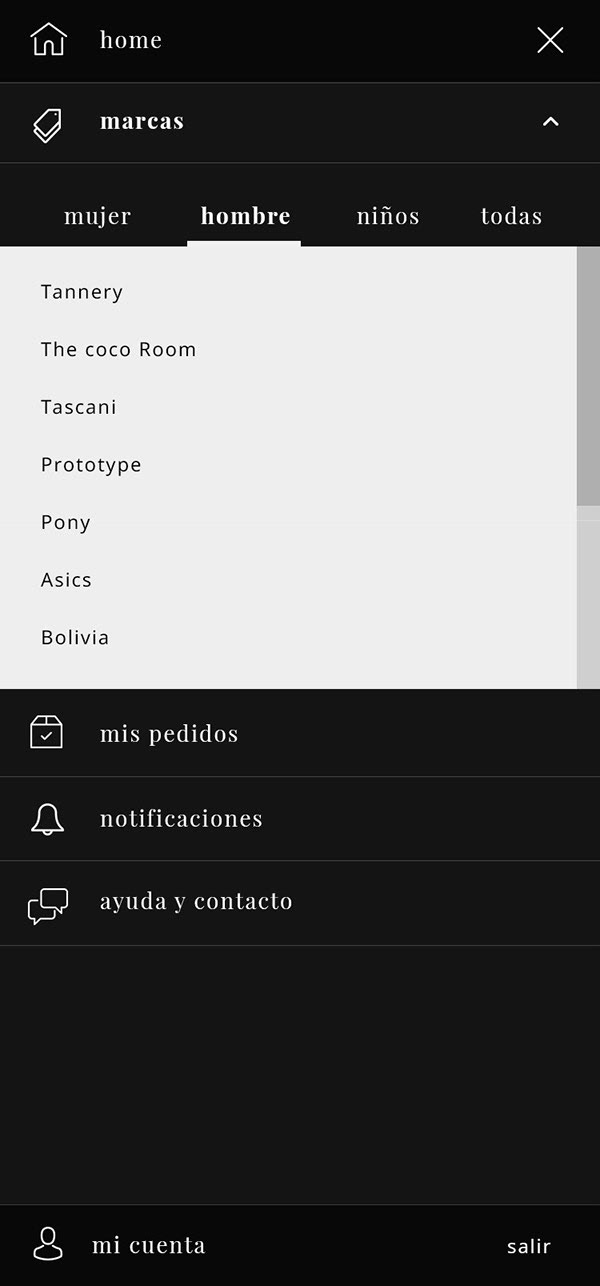View the Asics brand
The height and width of the screenshot is (1286, 600).
(66, 580)
